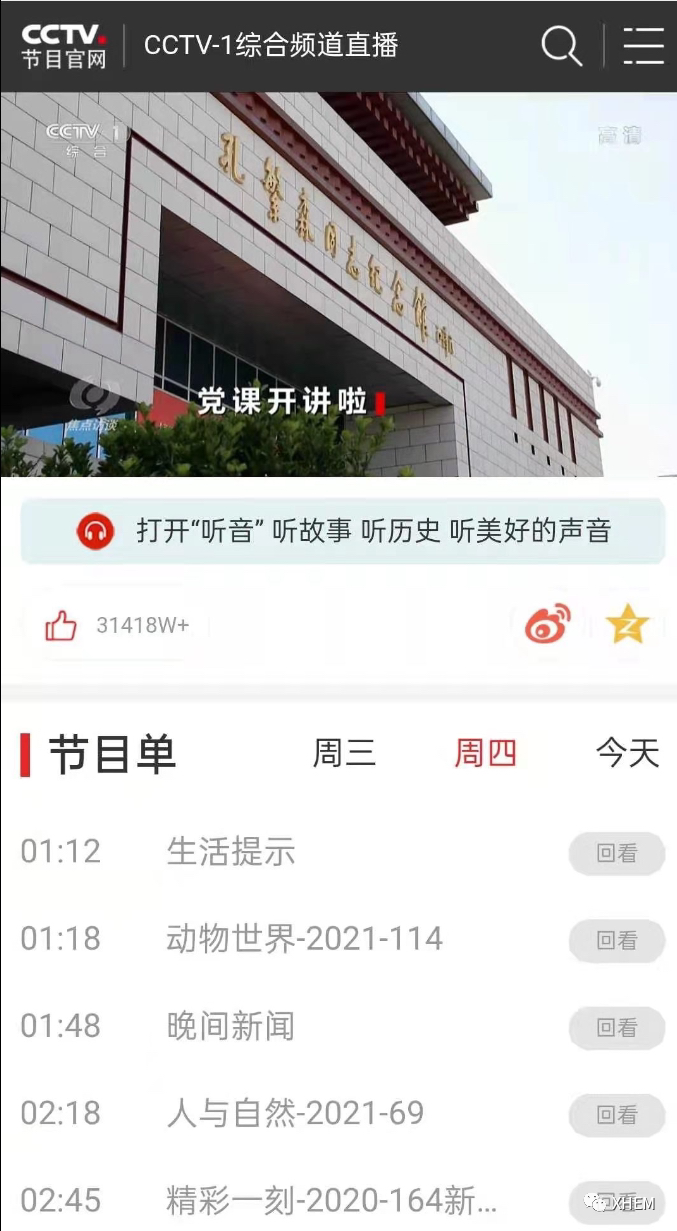The width and height of the screenshot is (677, 1231).
Task: Switch schedule to 今天
Action: tap(627, 753)
